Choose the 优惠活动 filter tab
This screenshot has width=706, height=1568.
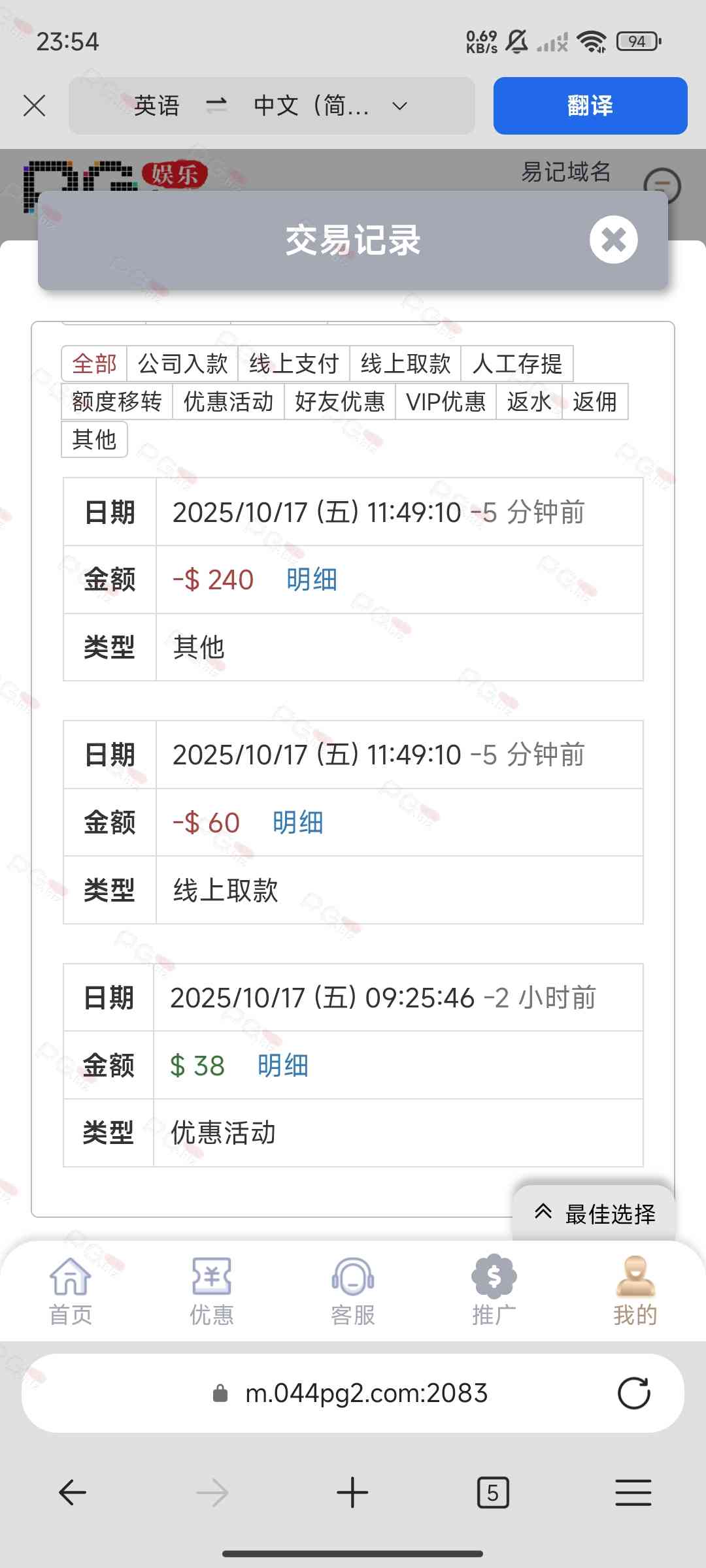228,402
